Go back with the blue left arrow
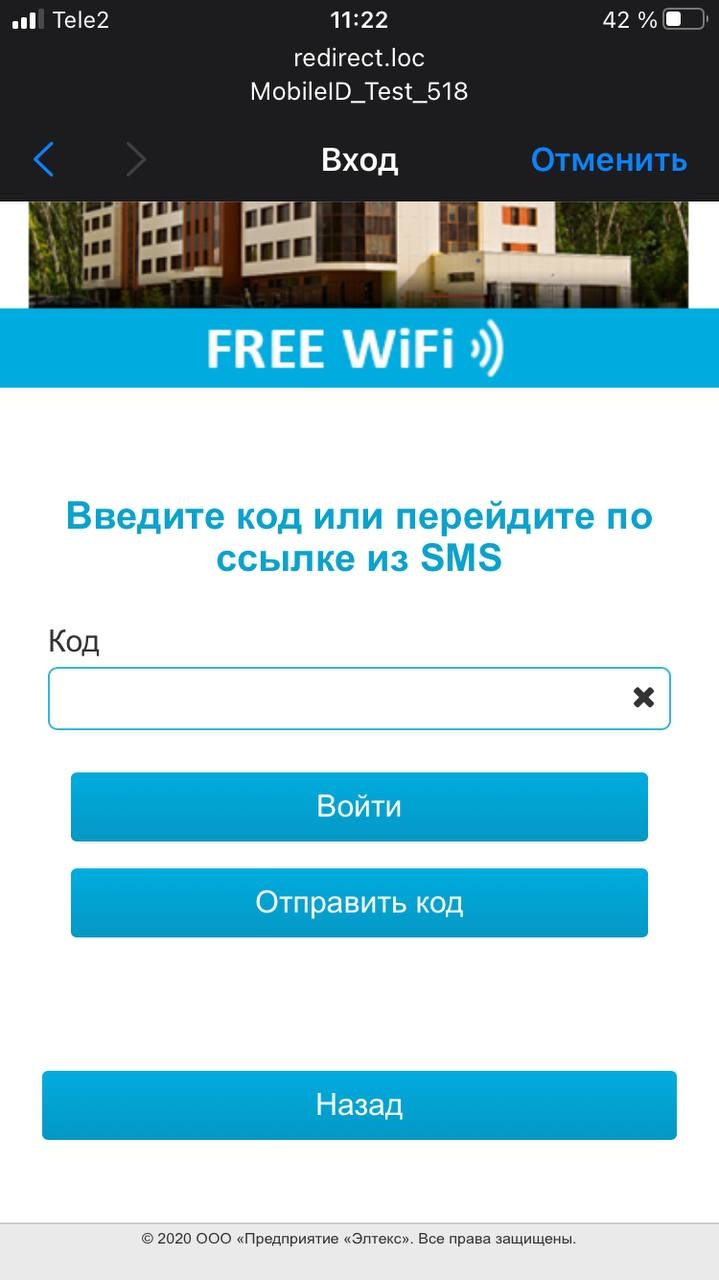The width and height of the screenshot is (719, 1280). tap(43, 160)
